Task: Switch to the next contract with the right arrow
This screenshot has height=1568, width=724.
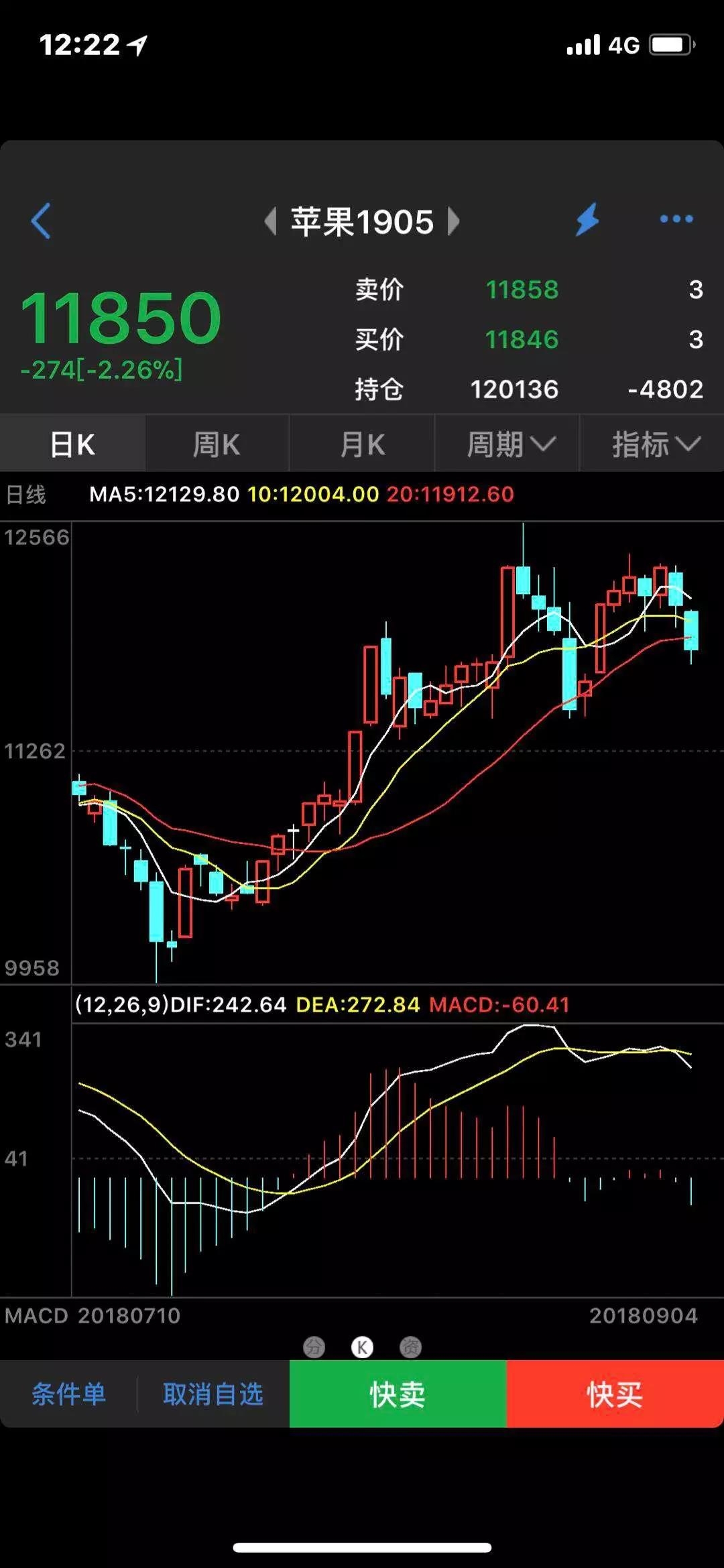Action: pos(453,221)
